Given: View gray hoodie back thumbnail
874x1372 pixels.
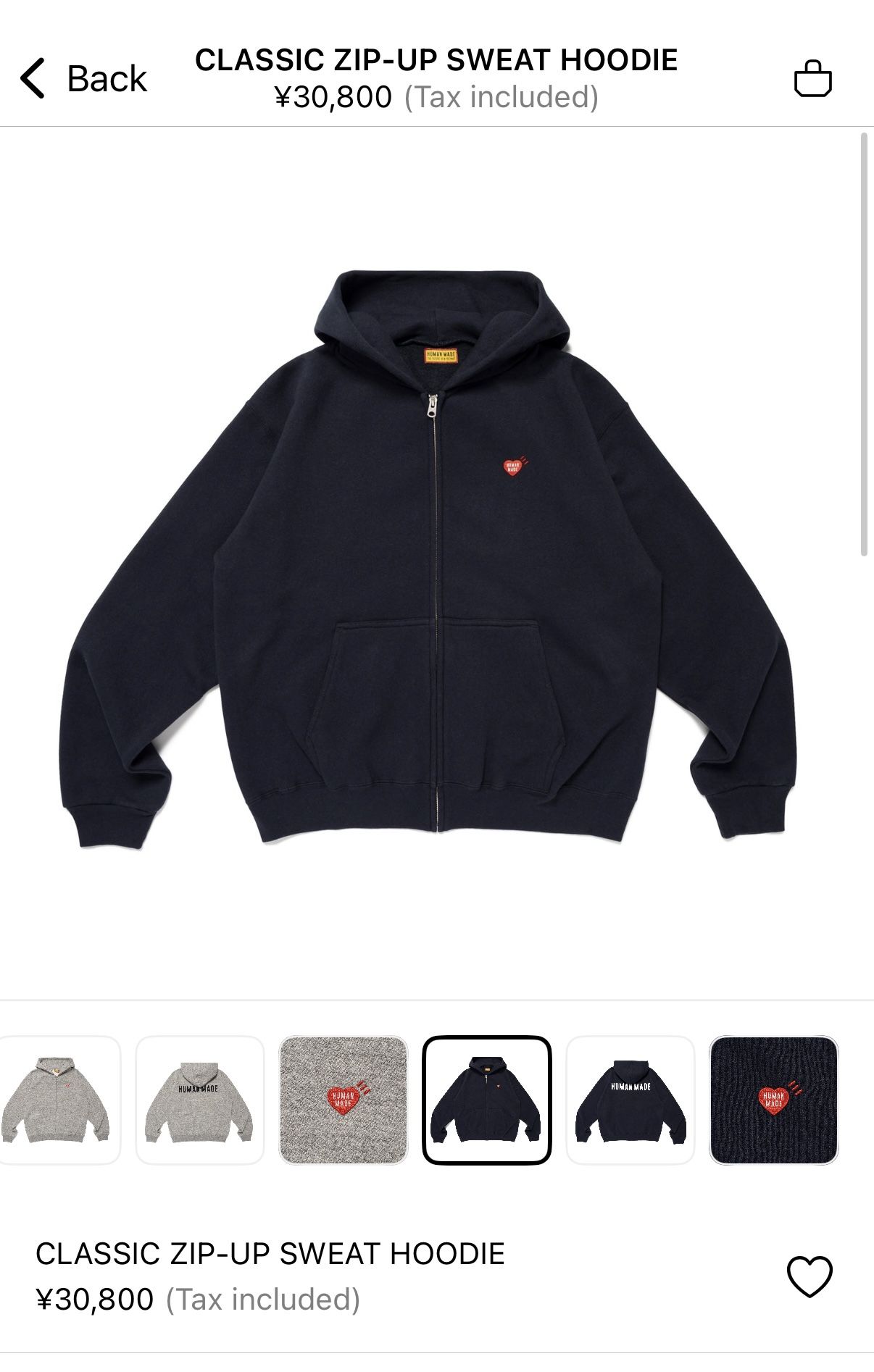Looking at the screenshot, I should point(199,1100).
